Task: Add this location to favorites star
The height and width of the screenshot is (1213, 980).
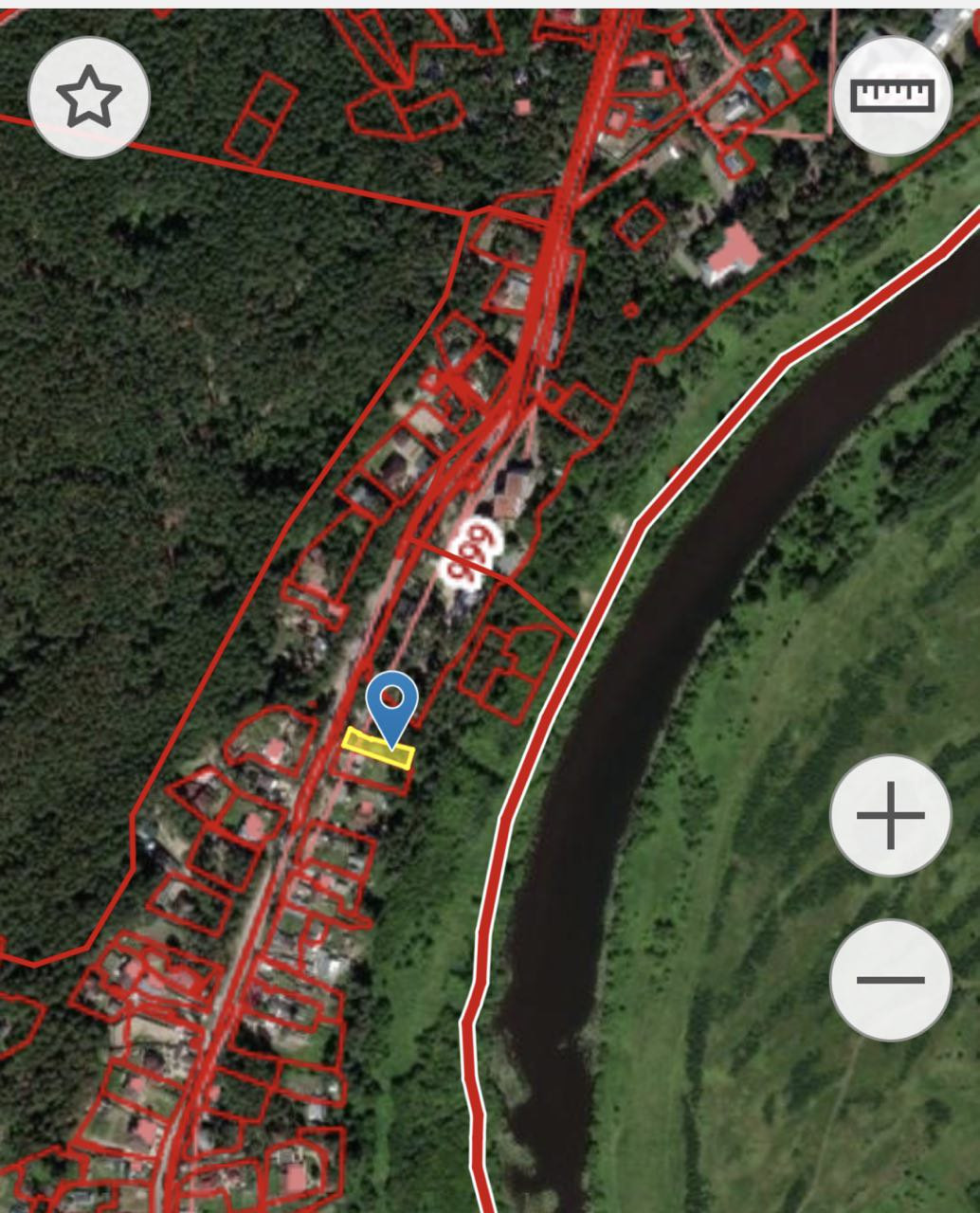Action: (x=89, y=98)
